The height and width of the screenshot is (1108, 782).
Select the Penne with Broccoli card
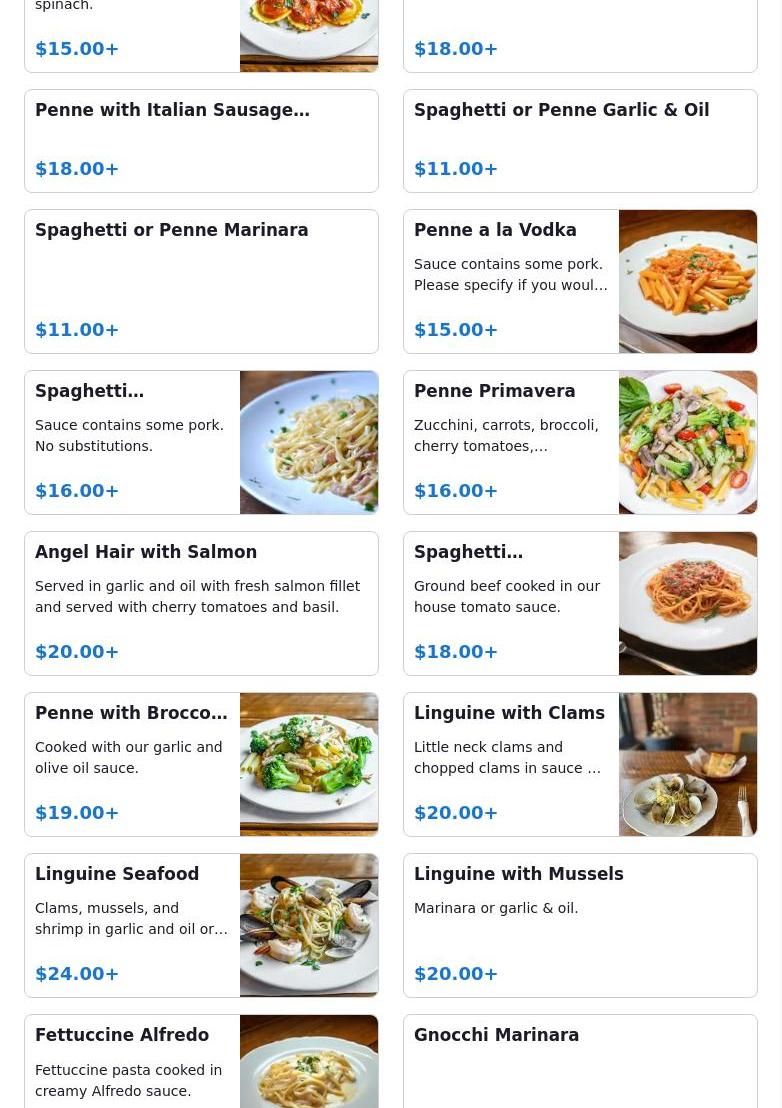click(201, 764)
